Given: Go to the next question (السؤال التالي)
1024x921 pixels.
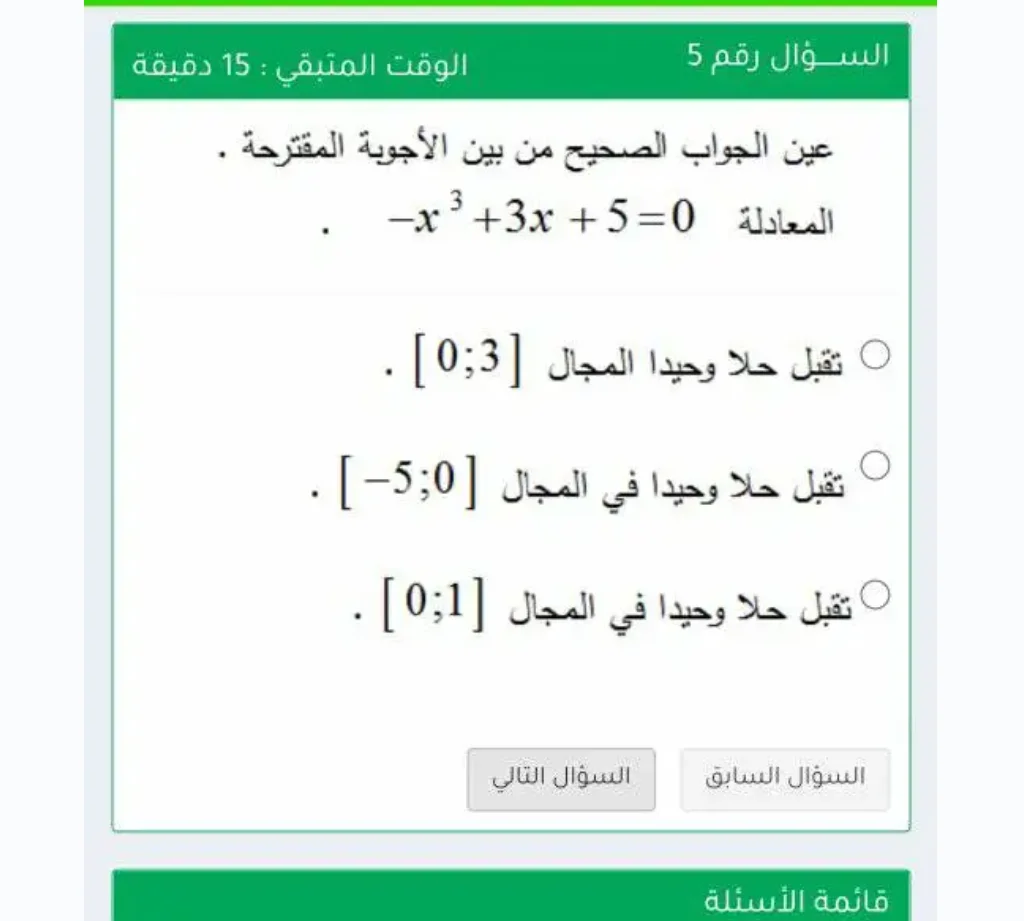Looking at the screenshot, I should [561, 778].
